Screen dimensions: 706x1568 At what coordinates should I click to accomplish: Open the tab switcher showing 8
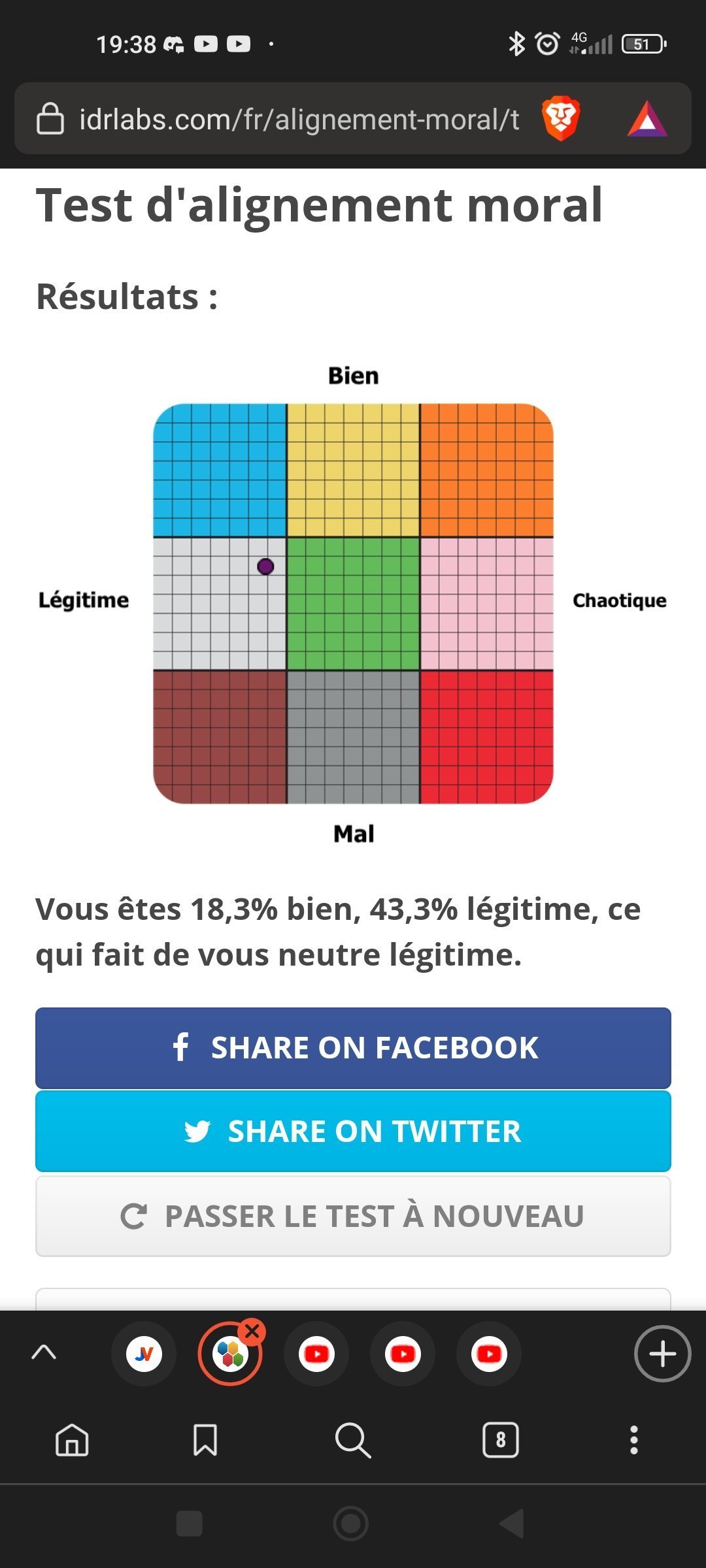click(x=501, y=1440)
